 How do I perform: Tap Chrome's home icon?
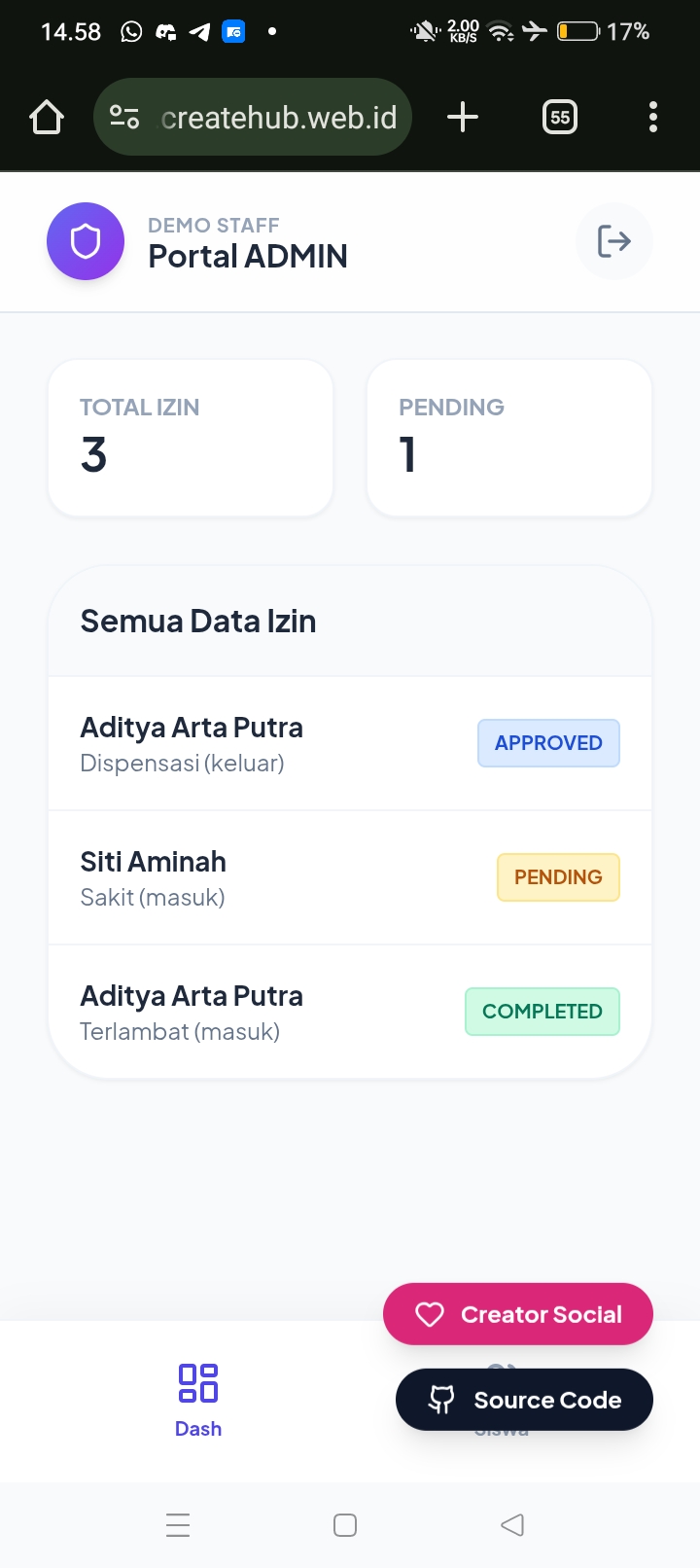pos(46,116)
